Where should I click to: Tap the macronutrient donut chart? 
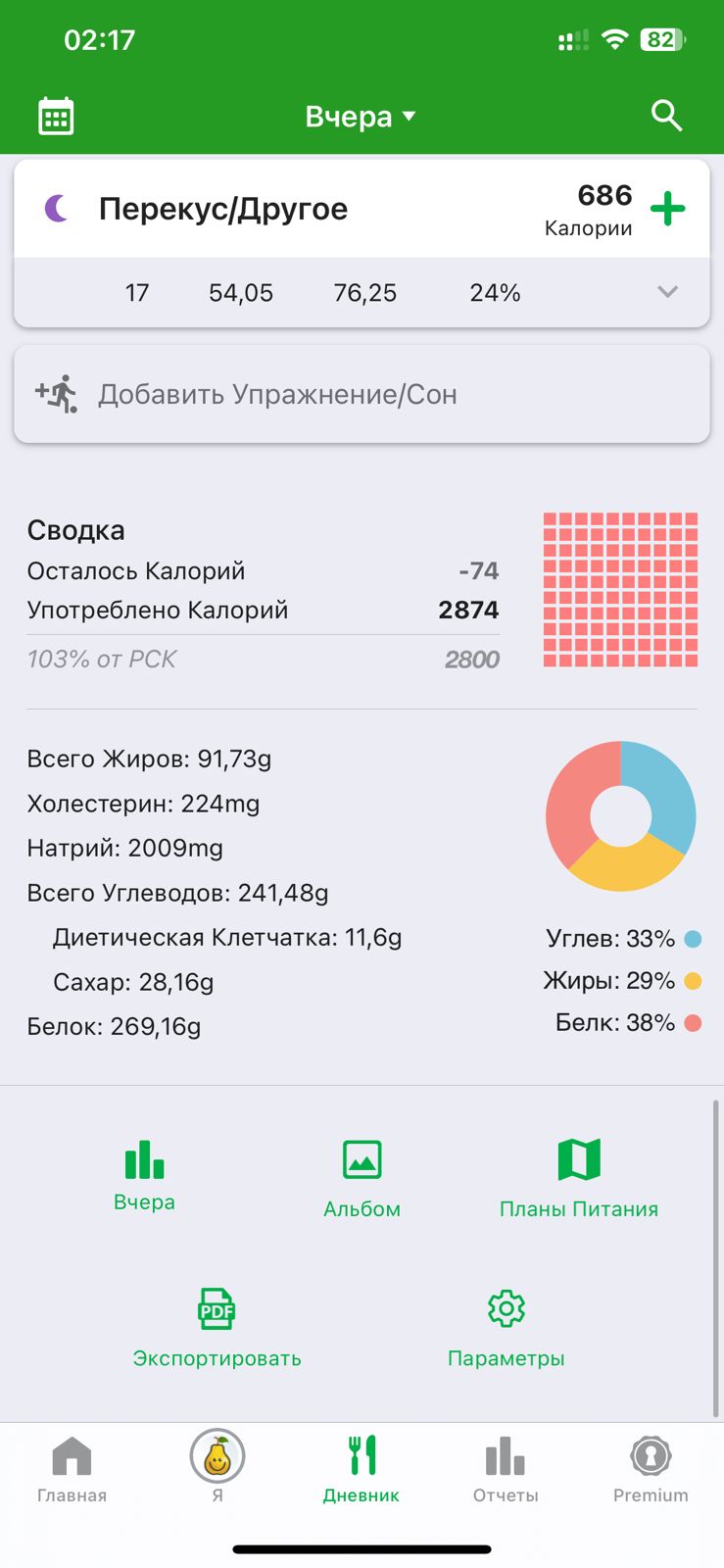621,814
